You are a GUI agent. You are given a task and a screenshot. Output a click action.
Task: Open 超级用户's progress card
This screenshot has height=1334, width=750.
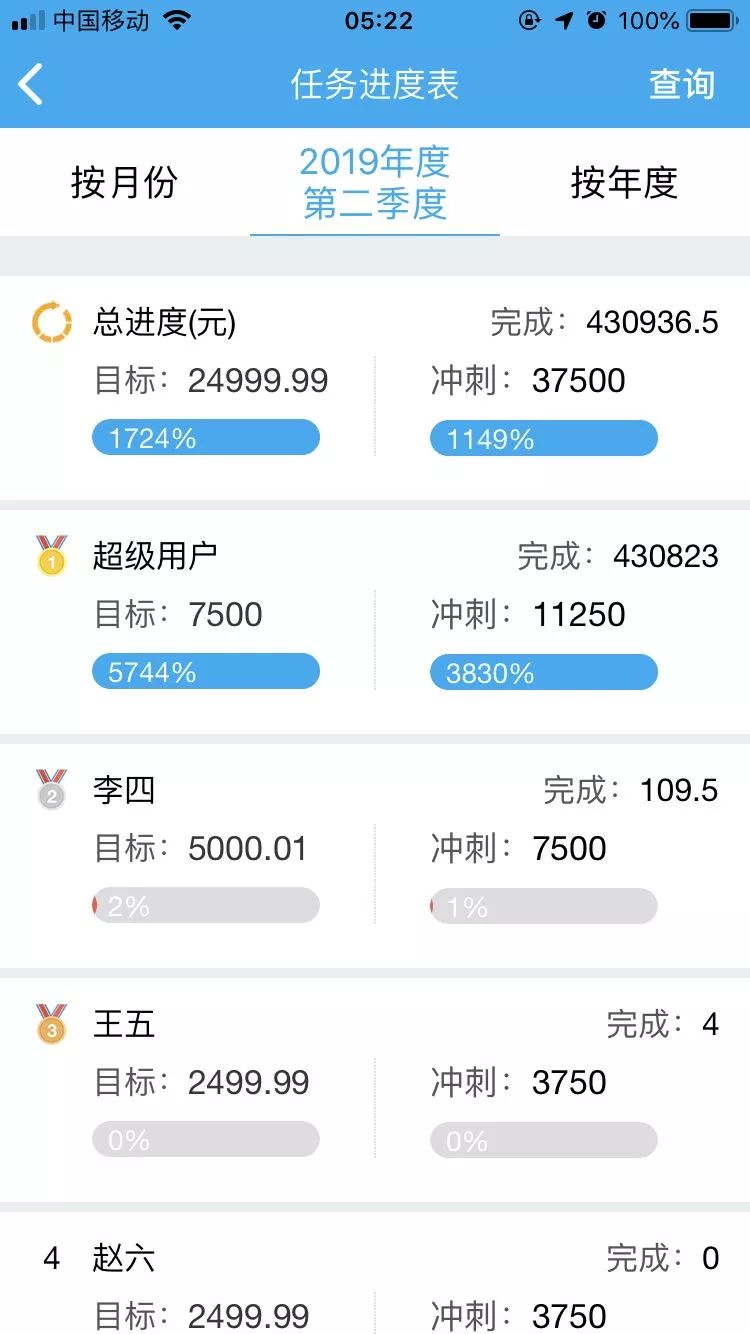pyautogui.click(x=375, y=622)
